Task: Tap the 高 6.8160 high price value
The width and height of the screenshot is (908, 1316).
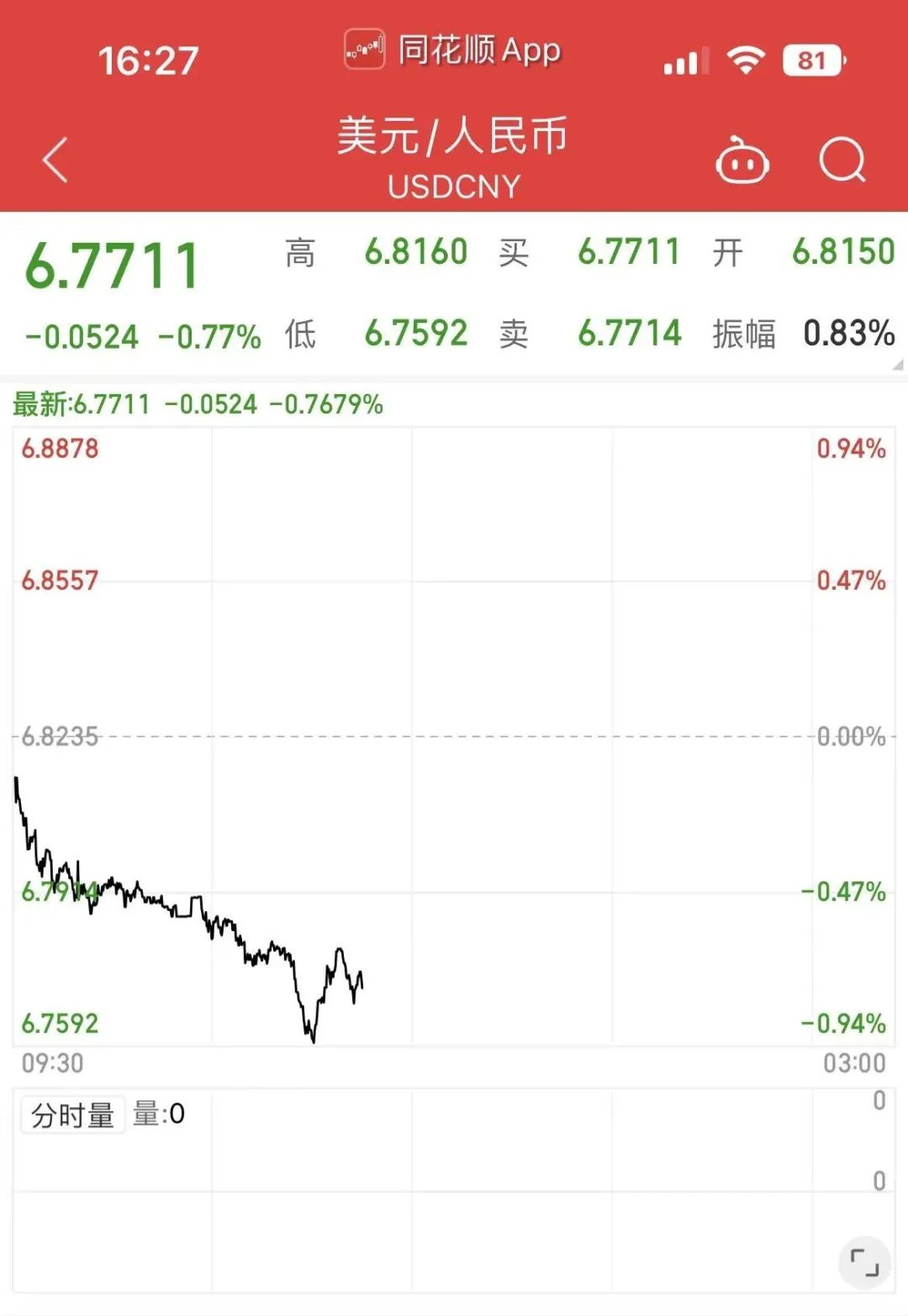Action: (416, 251)
